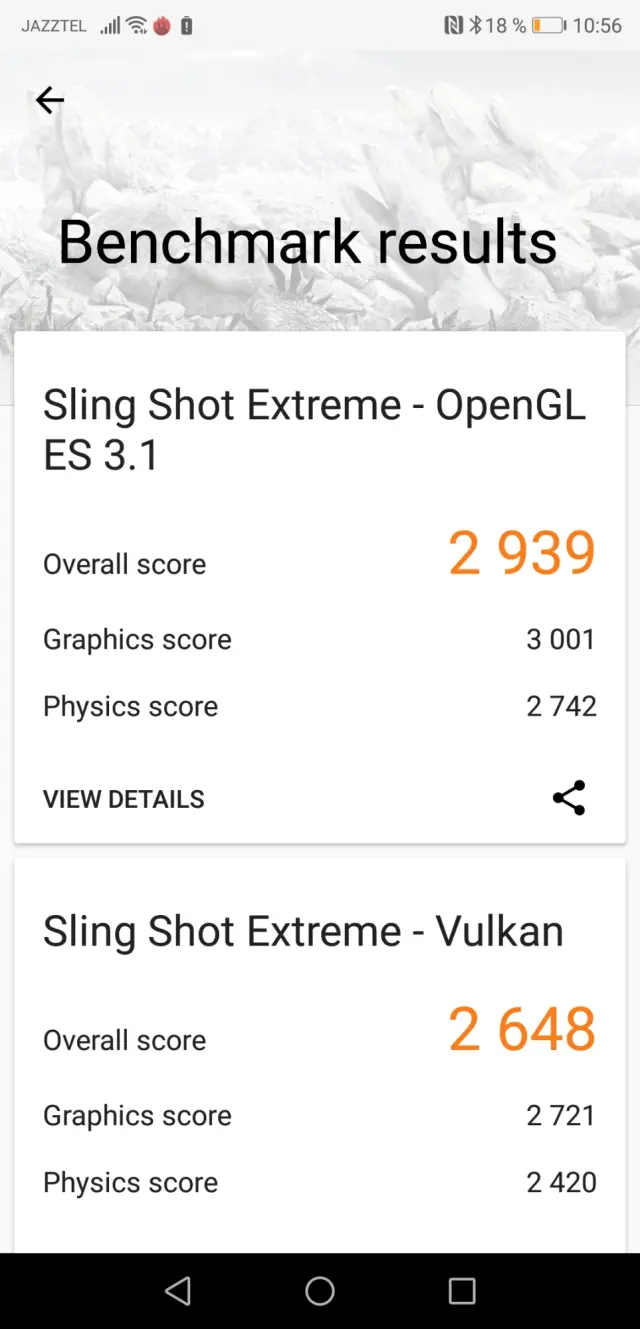The width and height of the screenshot is (640, 1329).
Task: Share the OpenGL ES 3.1 benchmark result
Action: tap(568, 798)
